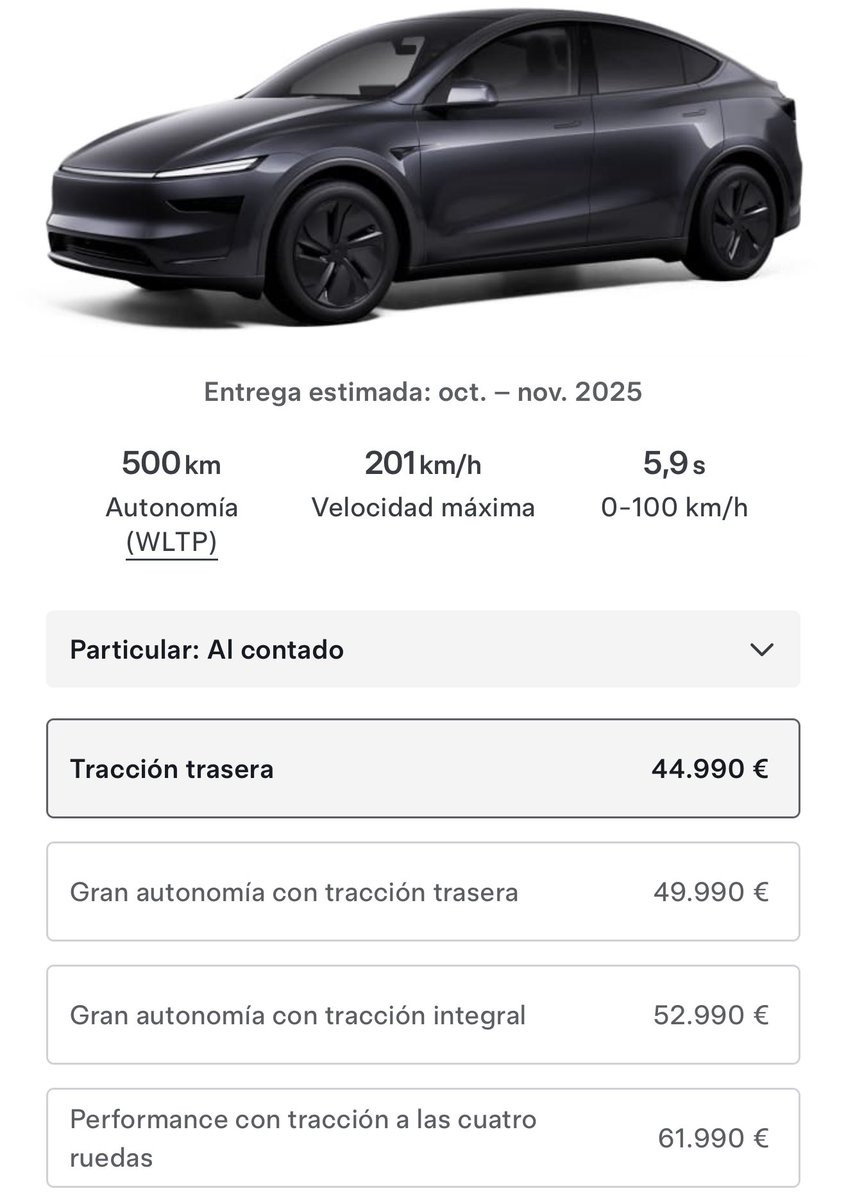This screenshot has width=846, height=1200.
Task: Open the WLTP range info link
Action: click(171, 543)
